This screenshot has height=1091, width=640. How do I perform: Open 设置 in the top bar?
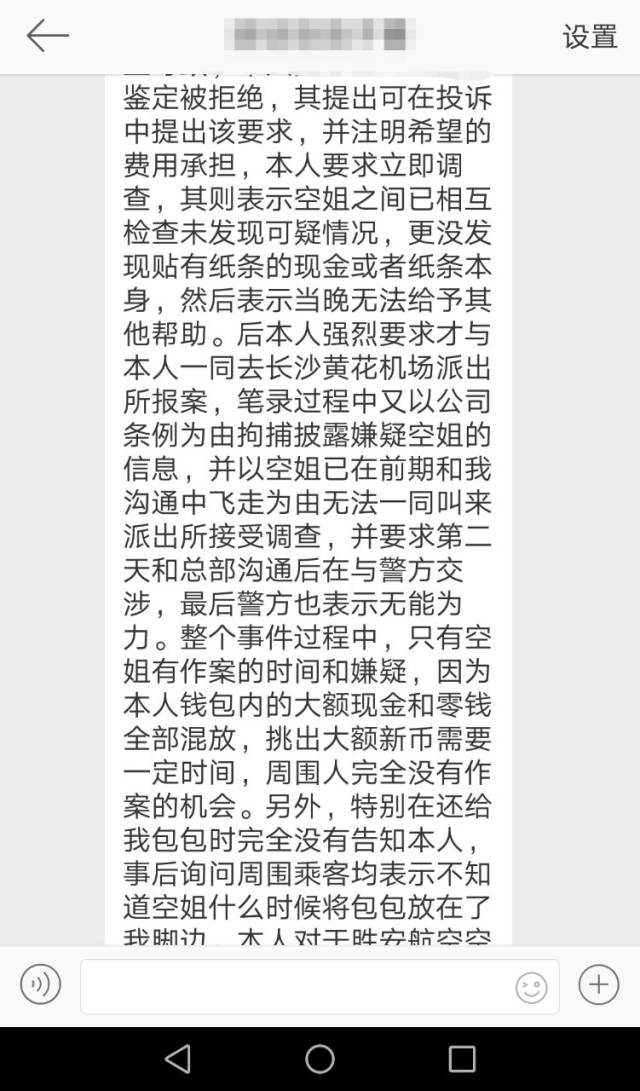[x=590, y=37]
